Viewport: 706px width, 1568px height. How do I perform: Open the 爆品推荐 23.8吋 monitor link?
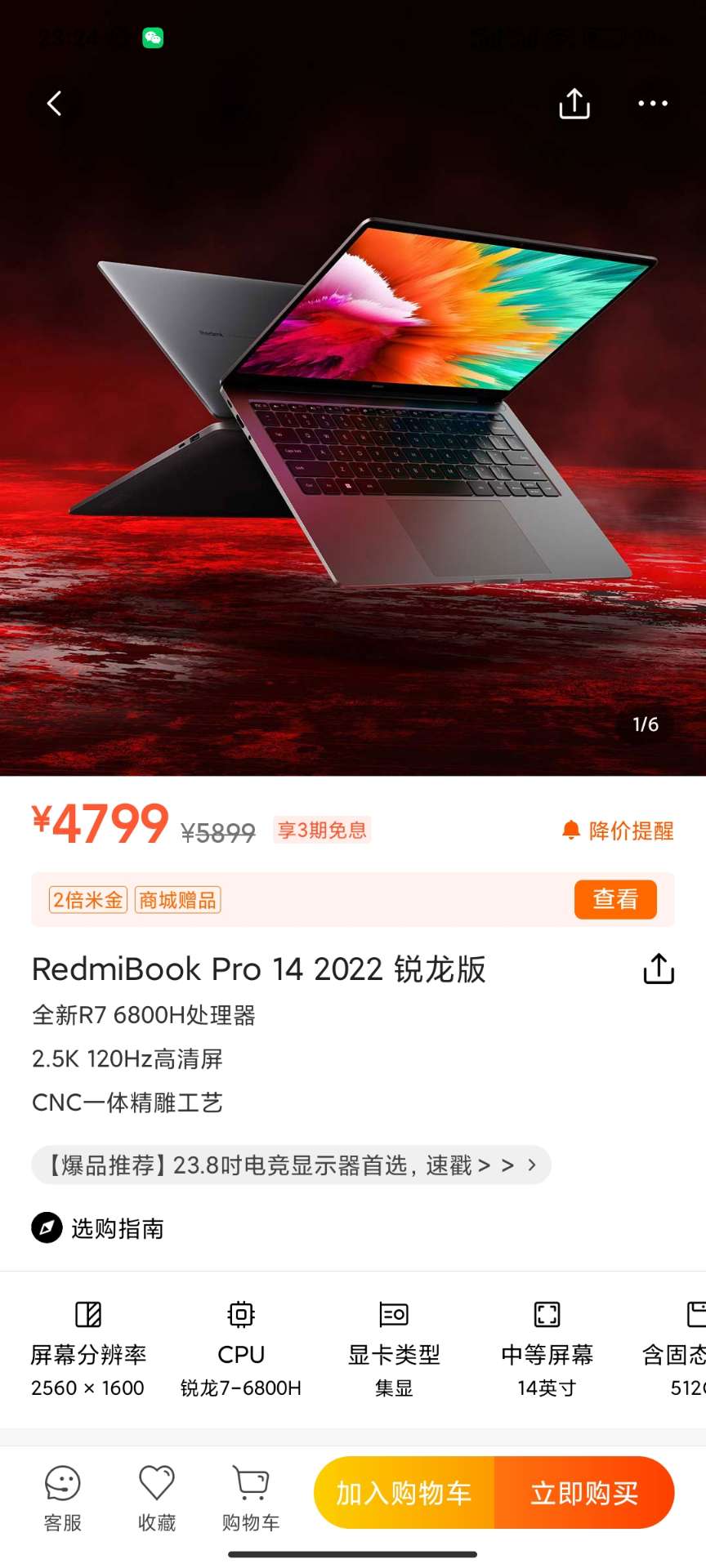click(x=291, y=1165)
